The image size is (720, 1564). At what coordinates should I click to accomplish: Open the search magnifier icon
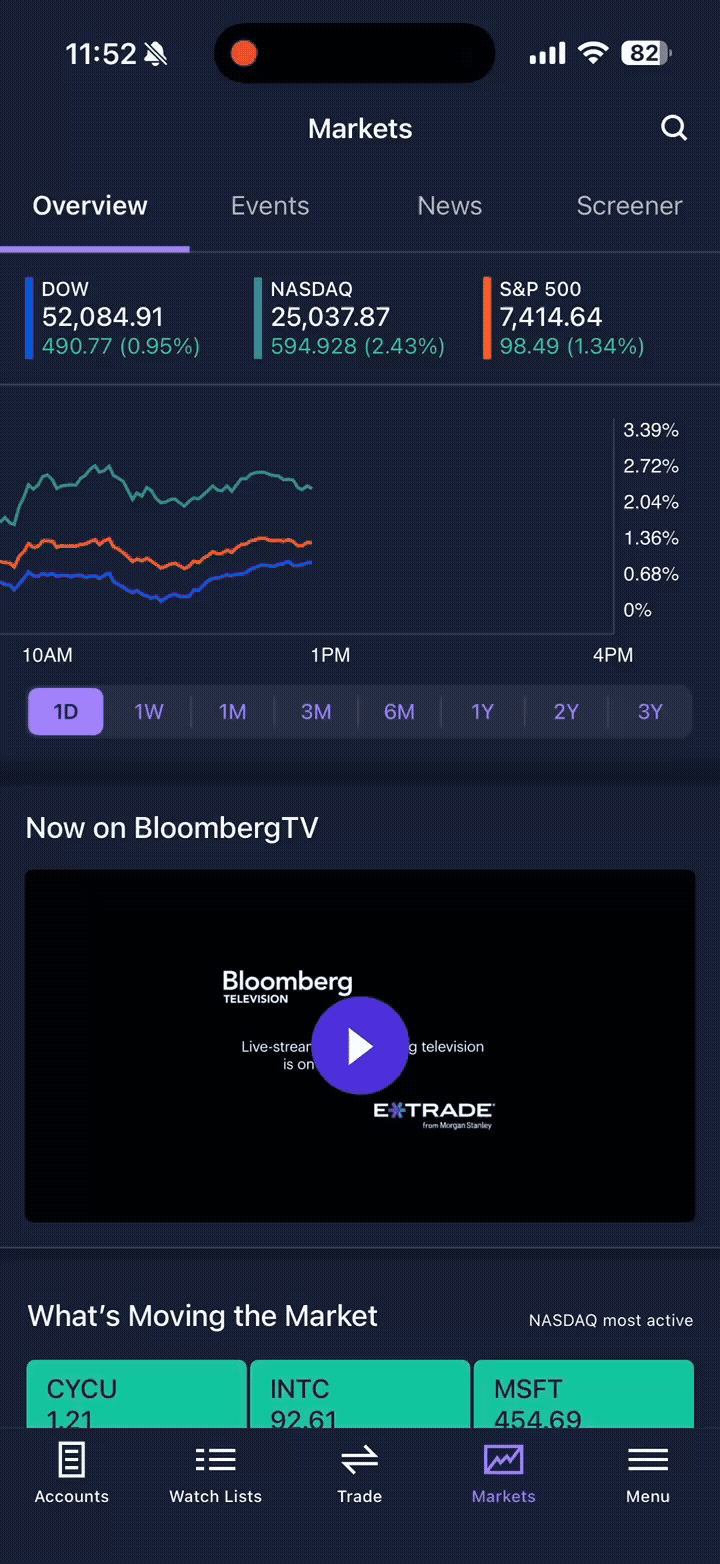674,128
